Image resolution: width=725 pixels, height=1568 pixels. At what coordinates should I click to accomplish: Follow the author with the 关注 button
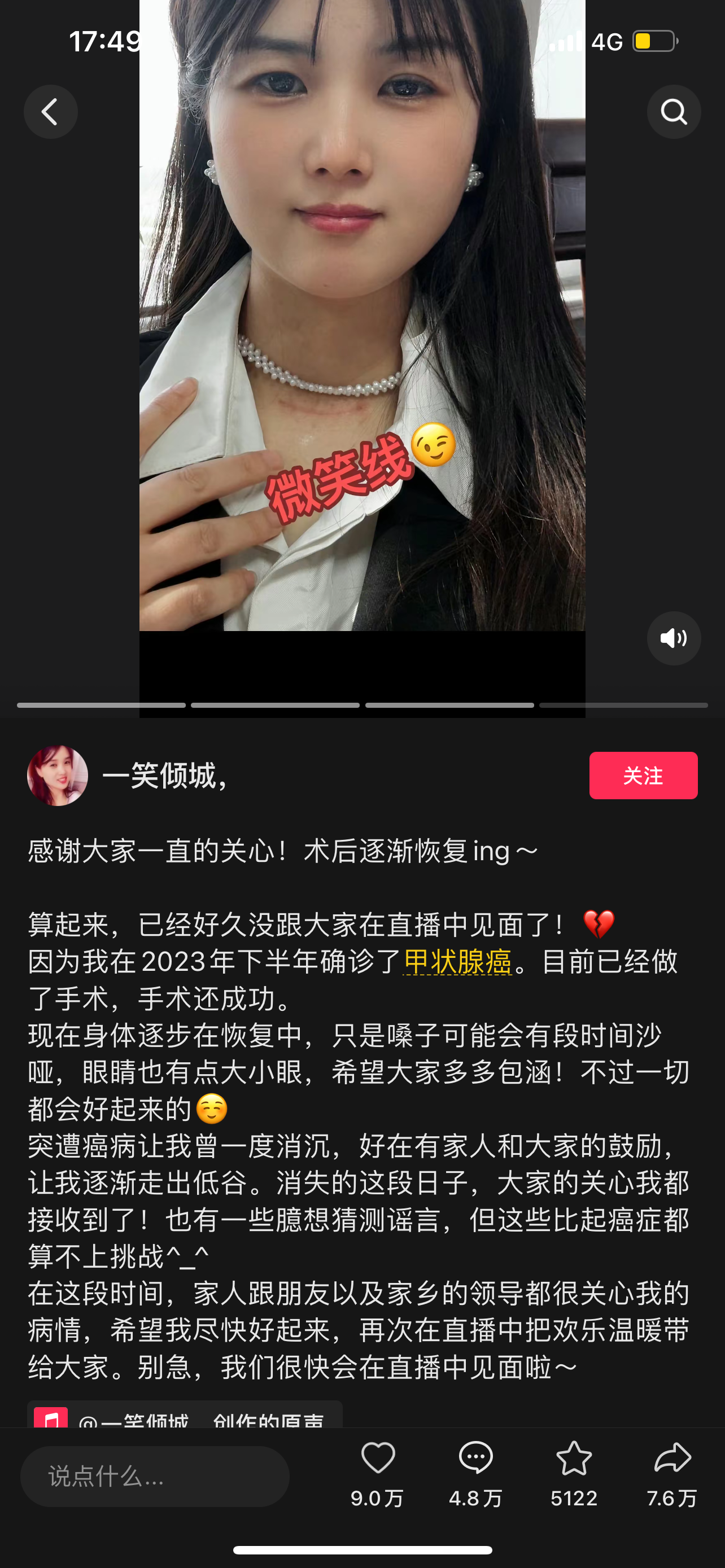643,776
